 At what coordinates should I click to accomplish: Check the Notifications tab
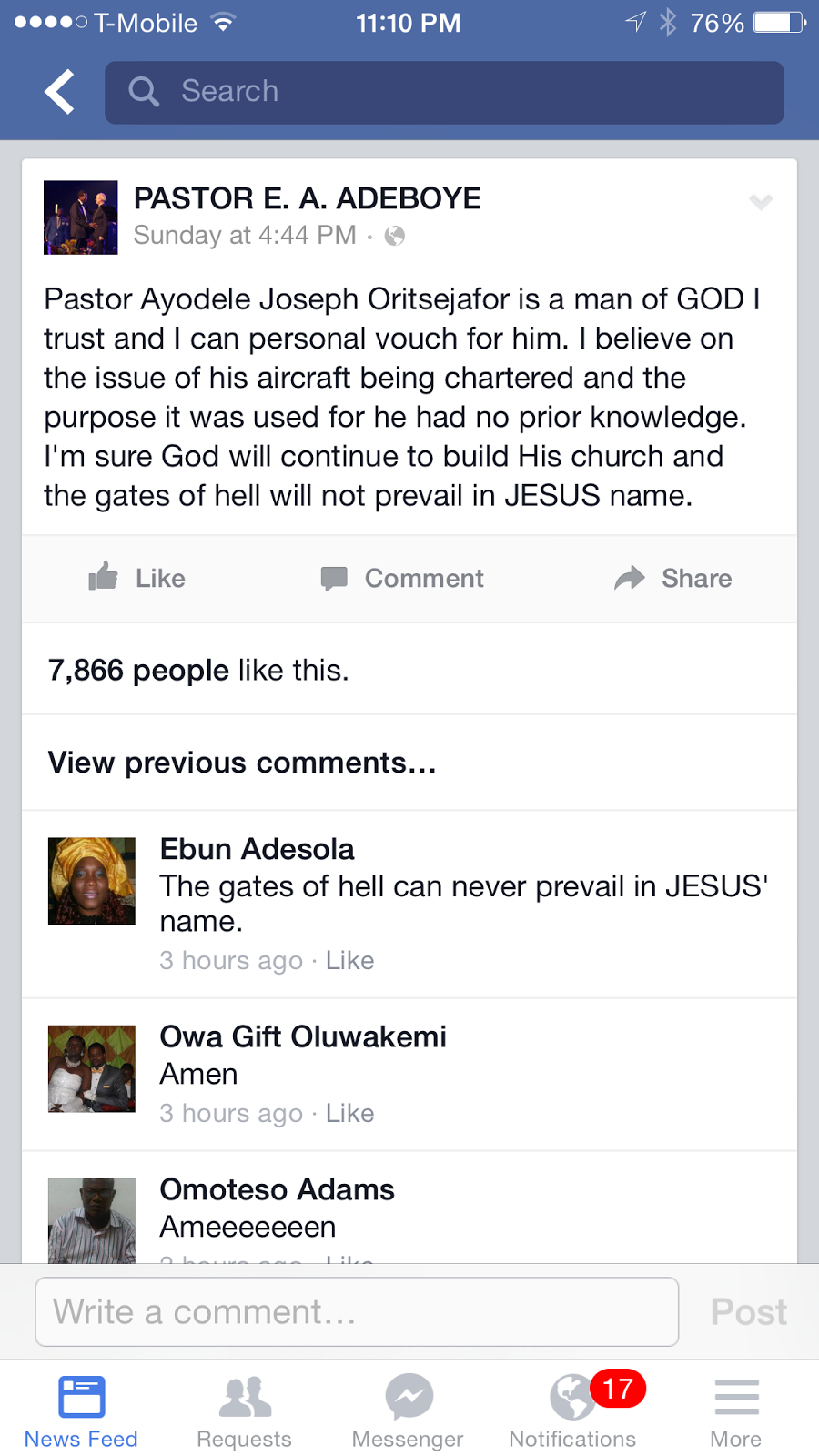[572, 1409]
